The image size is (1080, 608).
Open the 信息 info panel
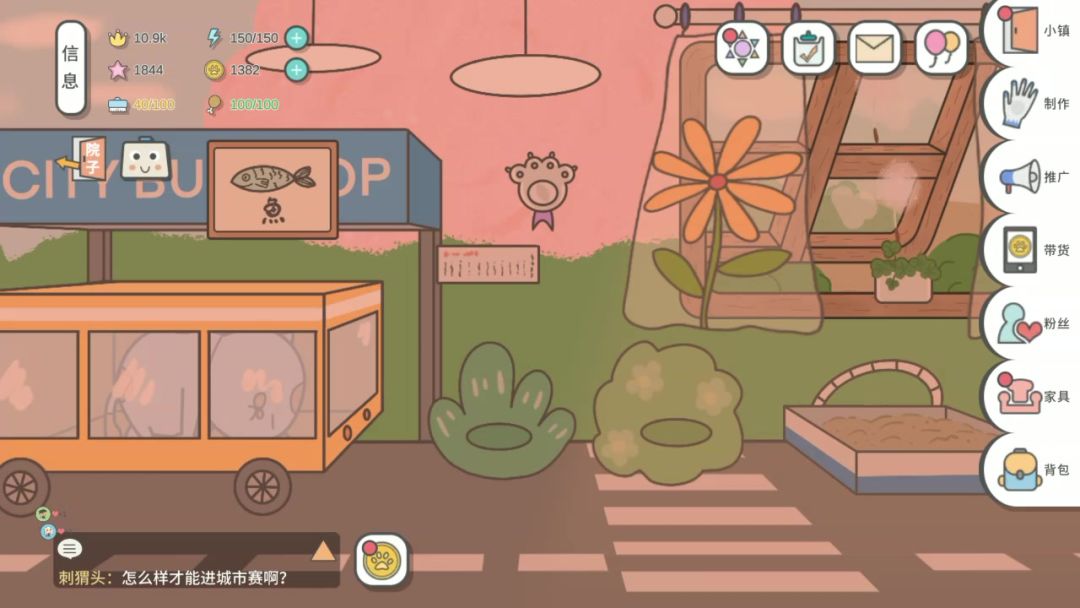(70, 67)
